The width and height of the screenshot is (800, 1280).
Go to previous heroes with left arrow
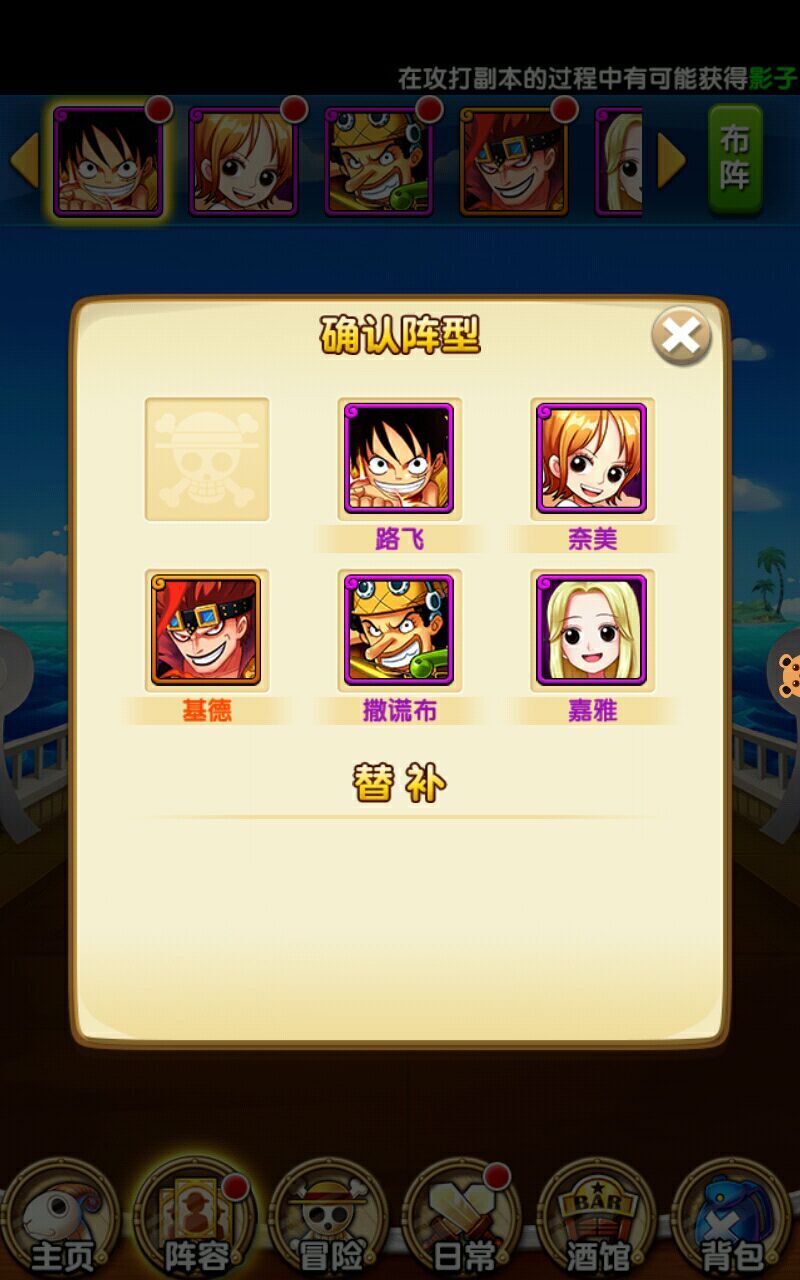24,161
